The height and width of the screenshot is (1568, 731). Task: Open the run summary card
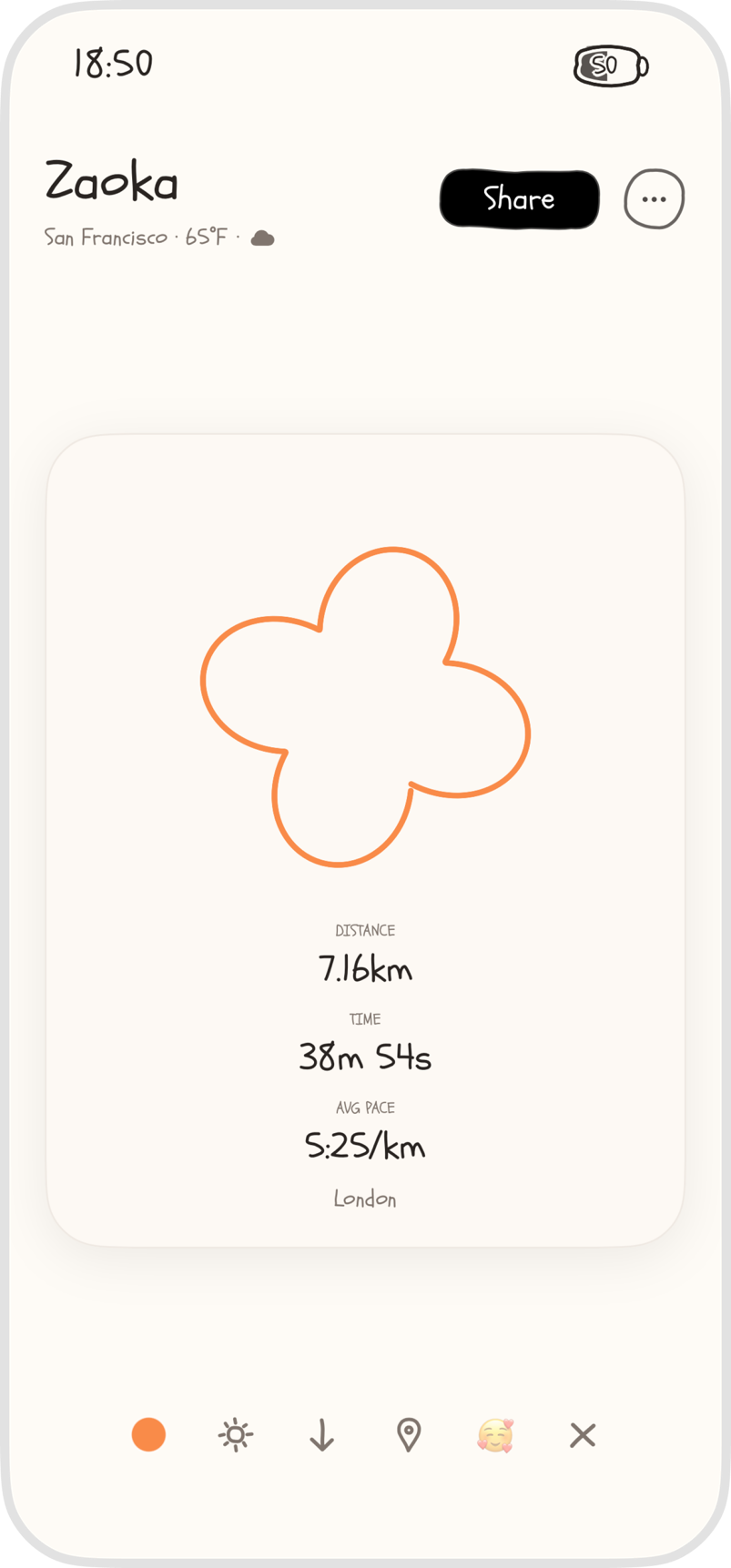(x=365, y=840)
